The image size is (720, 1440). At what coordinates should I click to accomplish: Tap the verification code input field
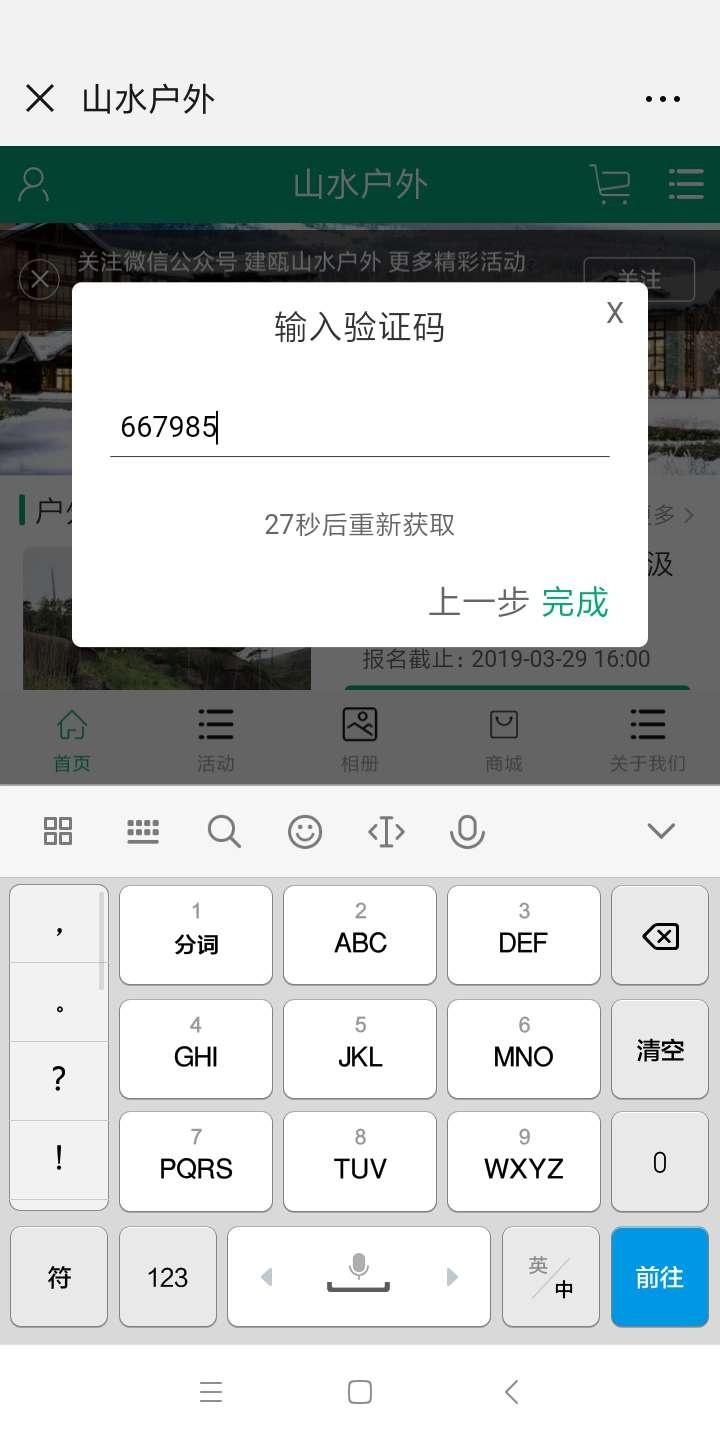[x=360, y=428]
